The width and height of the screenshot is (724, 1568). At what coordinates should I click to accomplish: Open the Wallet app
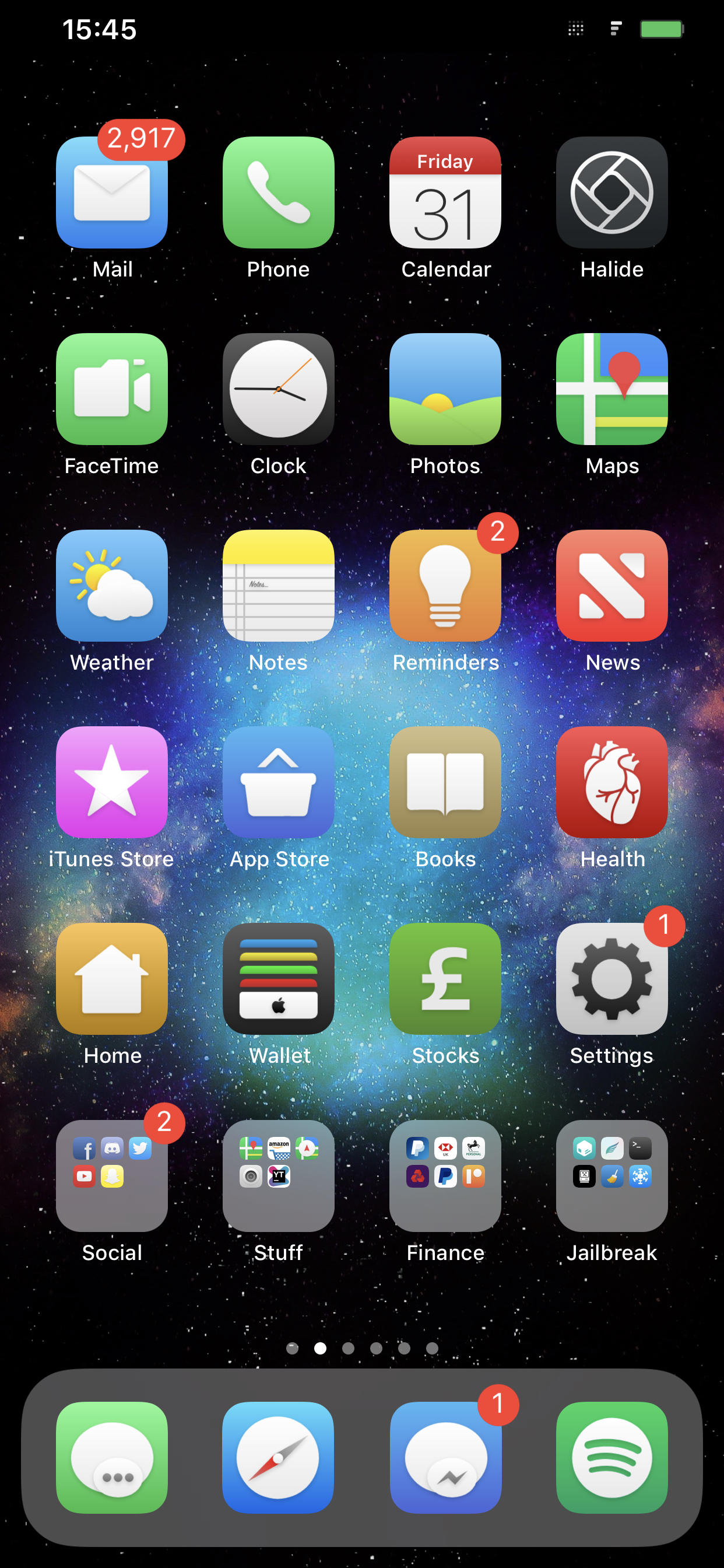[x=278, y=979]
